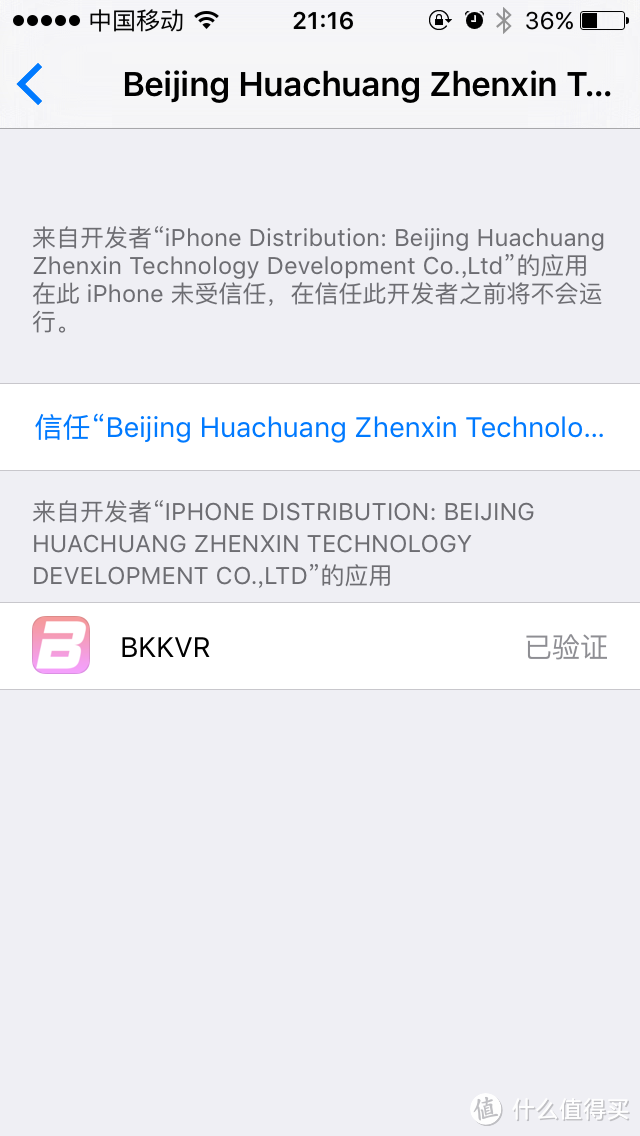
Task: Go back using the blue arrow
Action: 31,84
